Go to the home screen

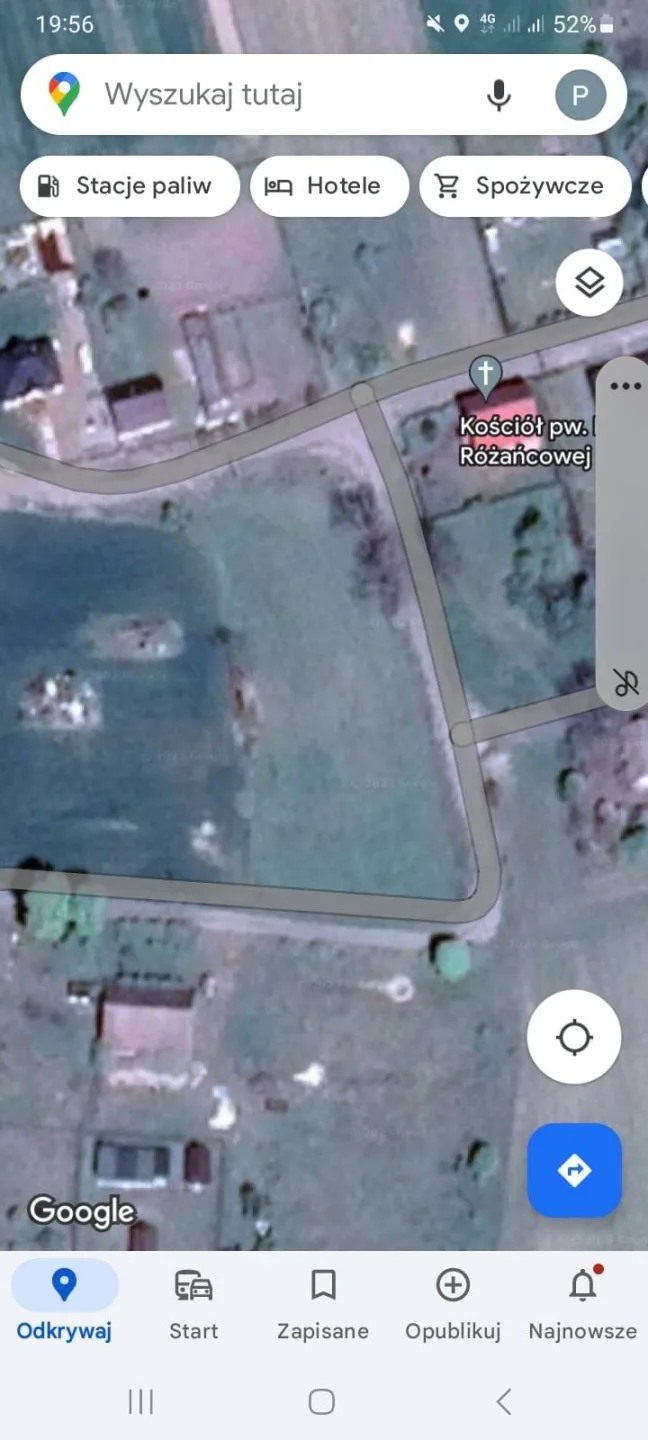pyautogui.click(x=321, y=1401)
